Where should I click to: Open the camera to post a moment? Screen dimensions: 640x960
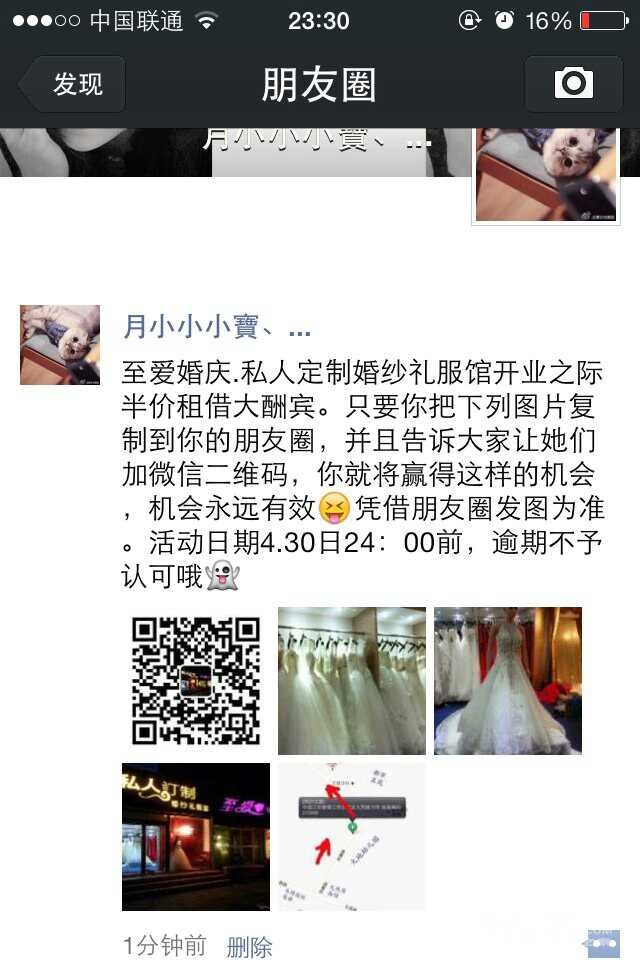pyautogui.click(x=573, y=83)
